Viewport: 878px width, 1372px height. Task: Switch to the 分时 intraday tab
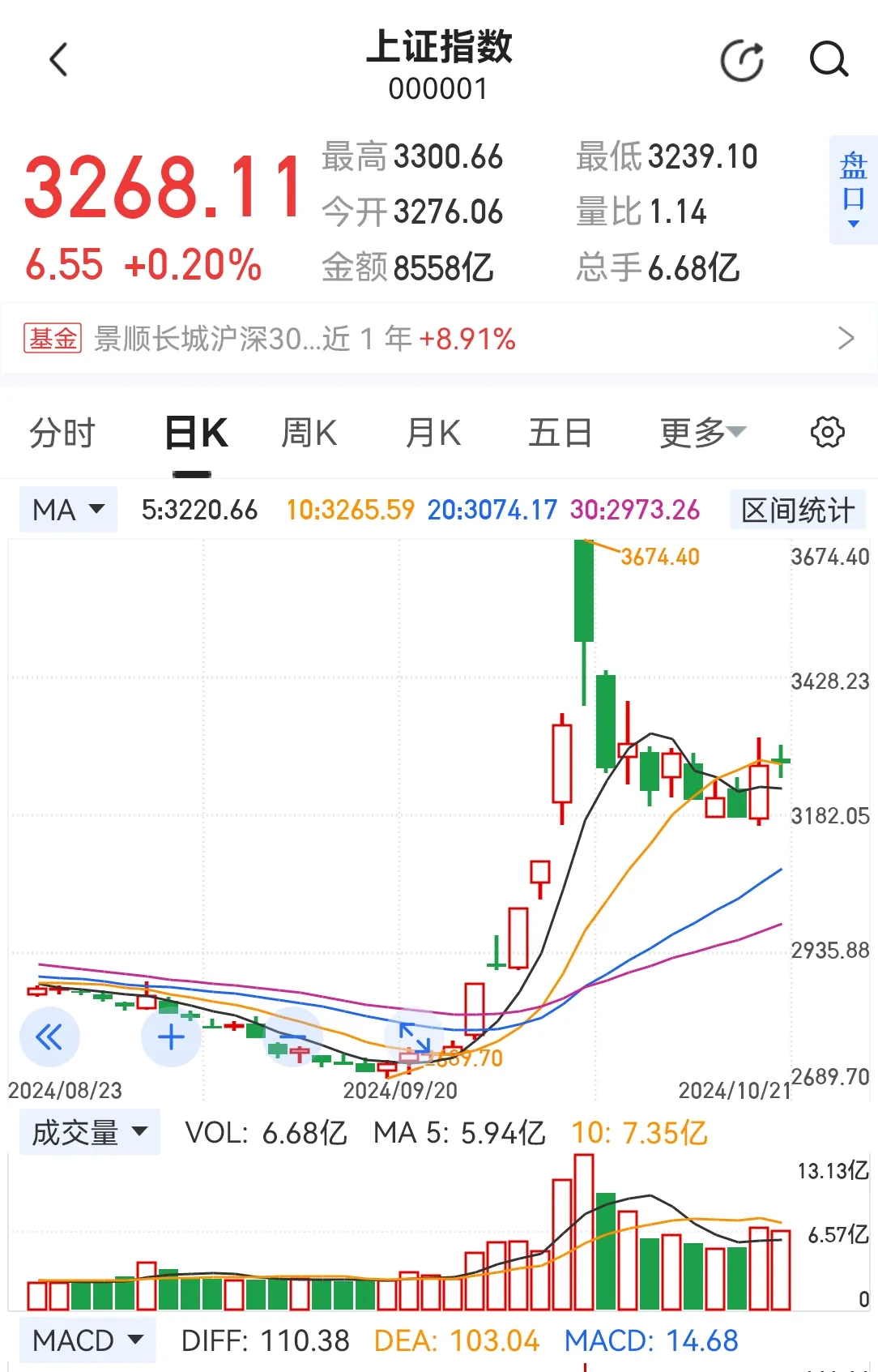[x=63, y=432]
